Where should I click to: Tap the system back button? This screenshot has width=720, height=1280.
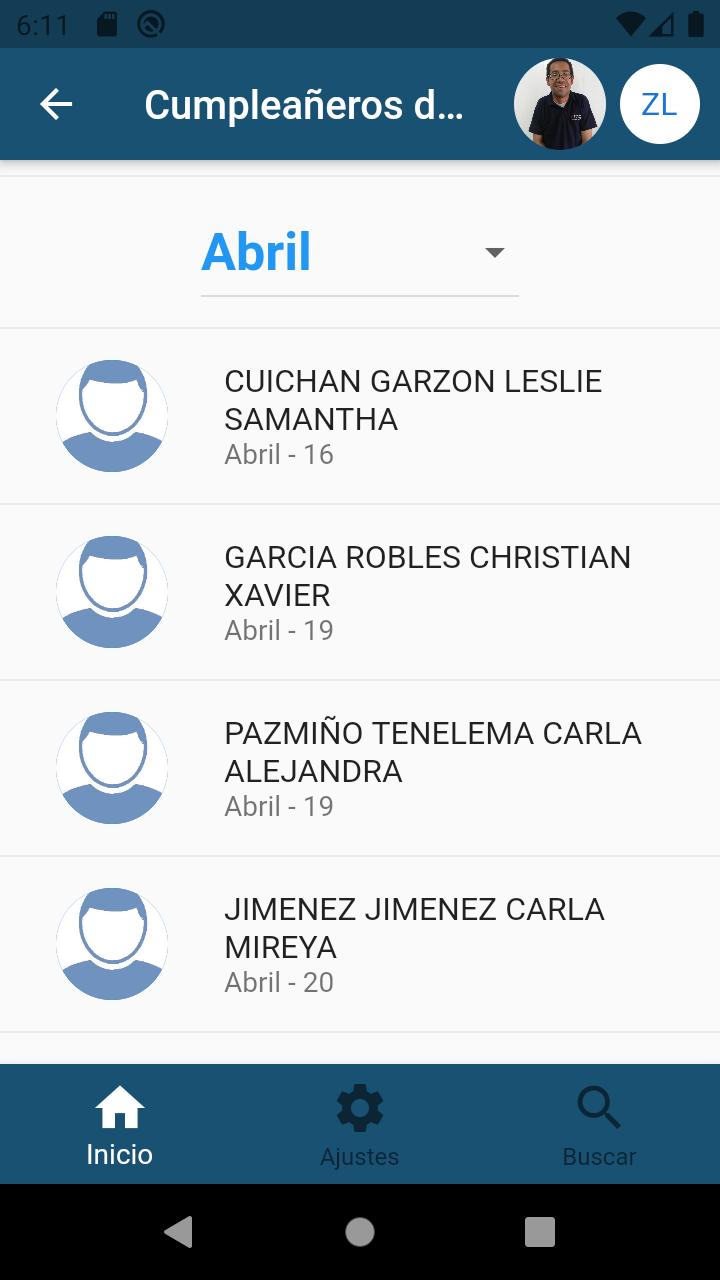pos(179,1232)
